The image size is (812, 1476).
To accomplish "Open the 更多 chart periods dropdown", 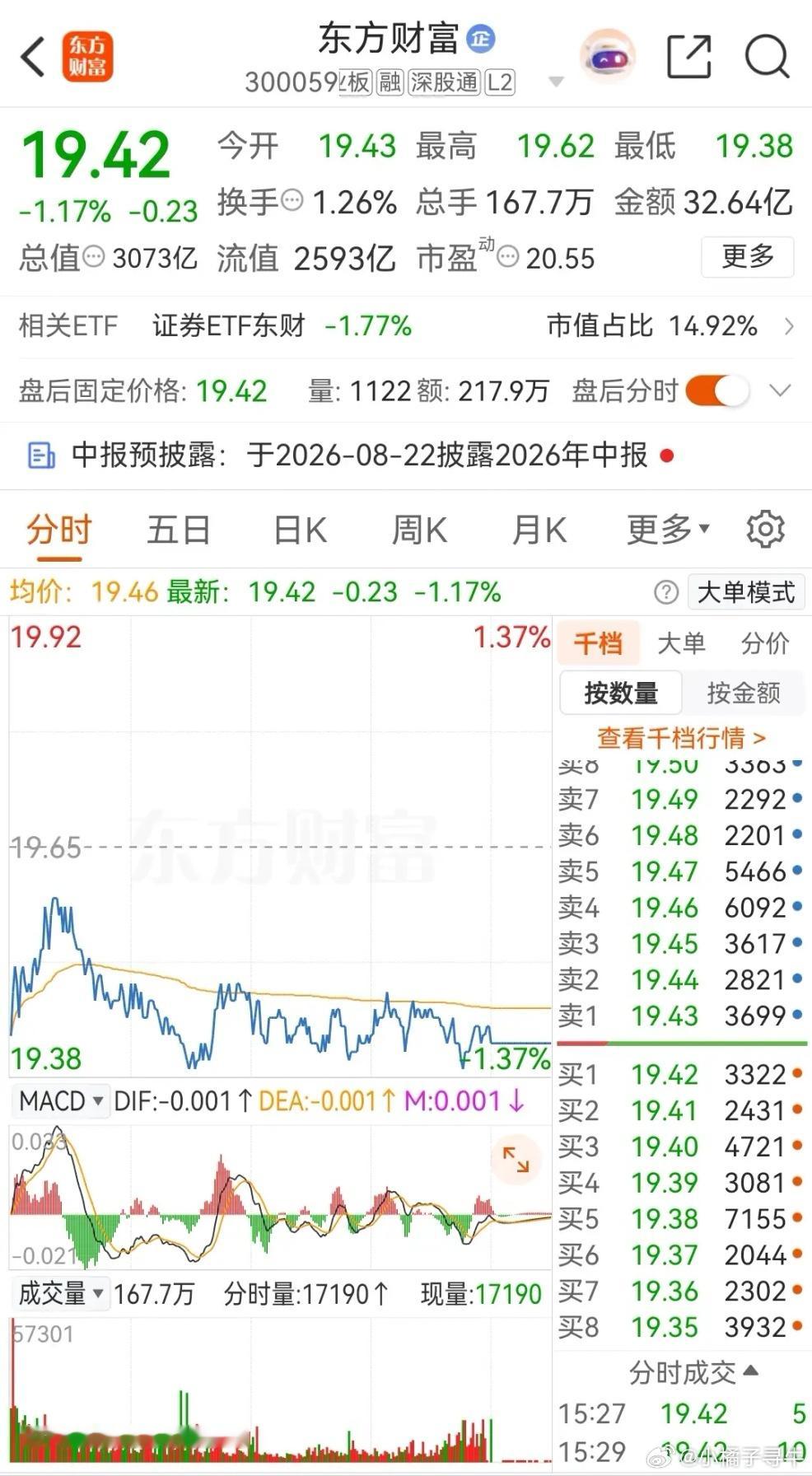I will [668, 530].
